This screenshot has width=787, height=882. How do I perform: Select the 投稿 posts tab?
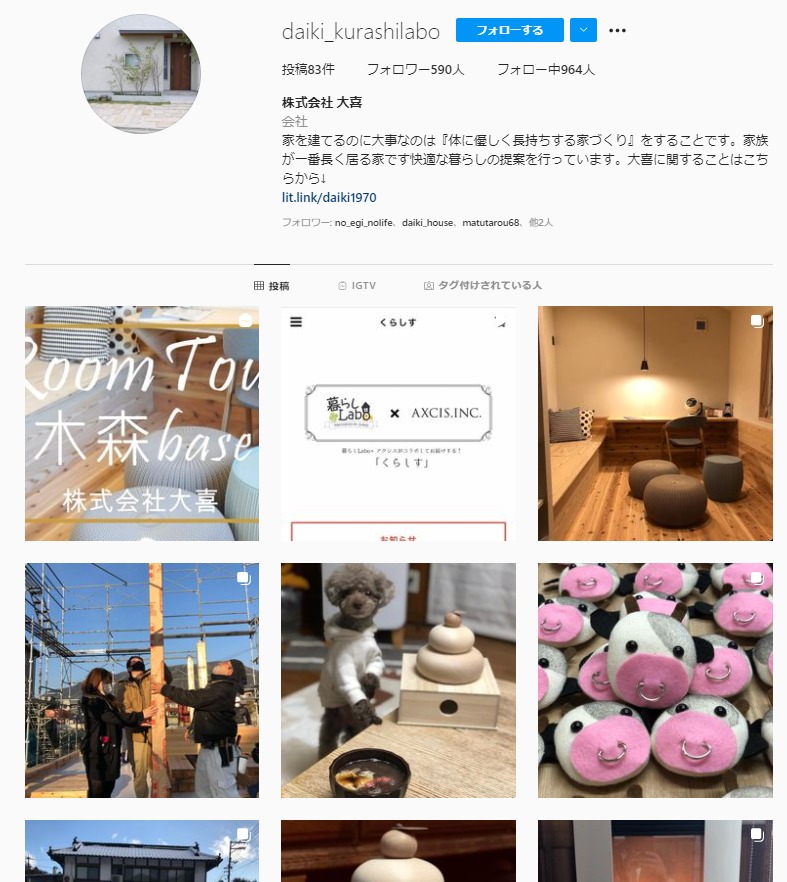(272, 285)
